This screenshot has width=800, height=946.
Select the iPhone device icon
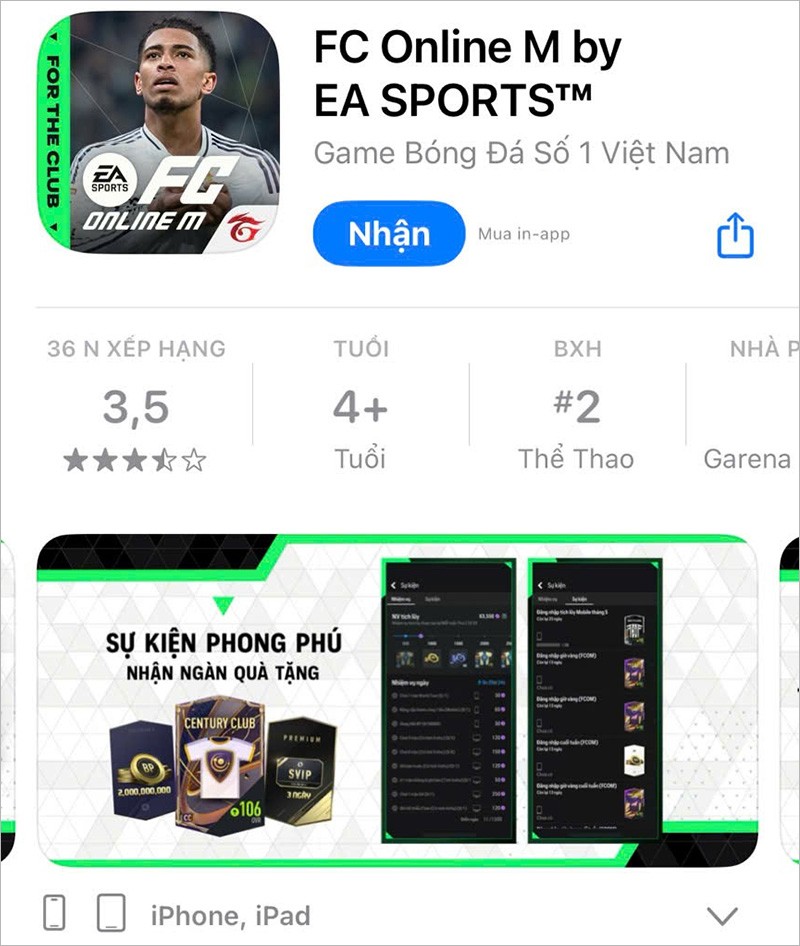(55, 914)
